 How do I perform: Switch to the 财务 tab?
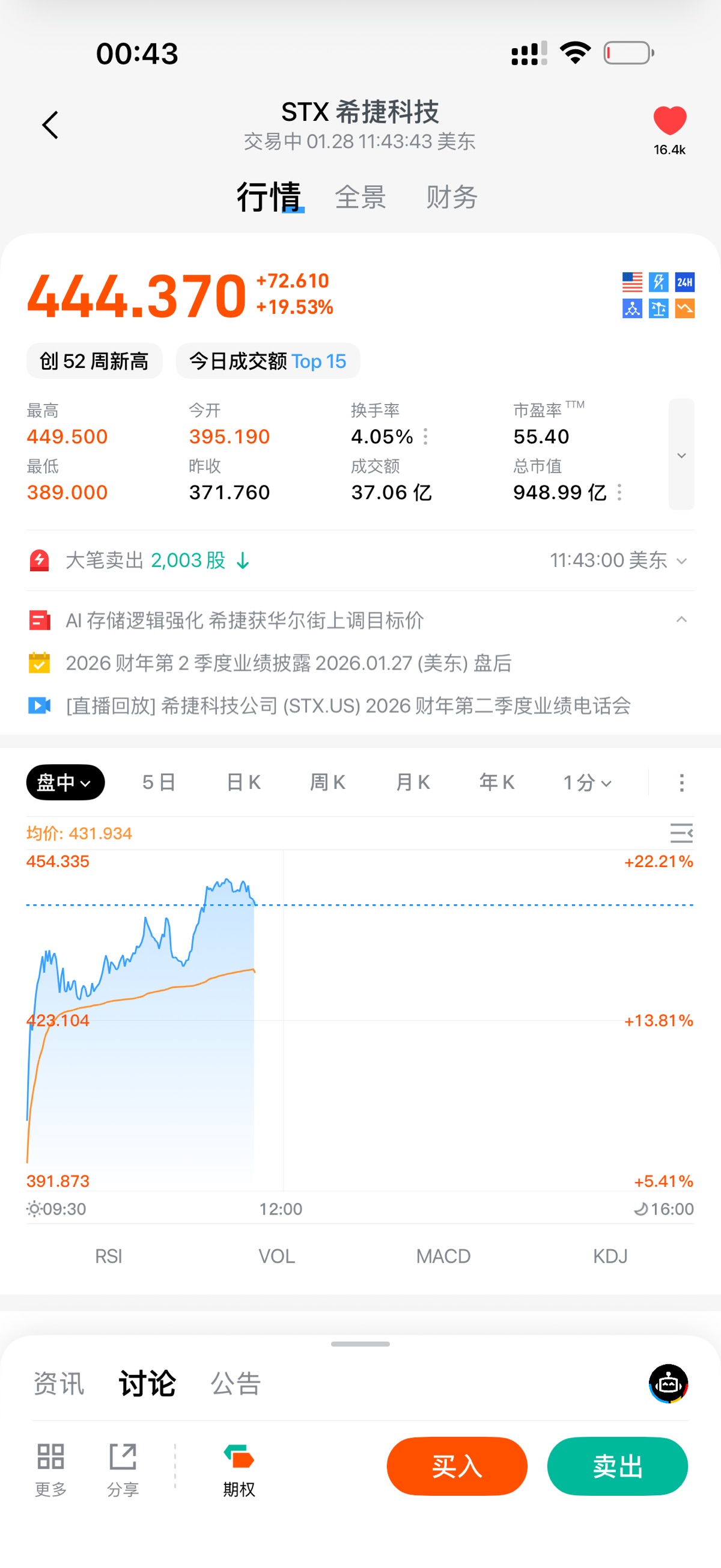(x=451, y=197)
